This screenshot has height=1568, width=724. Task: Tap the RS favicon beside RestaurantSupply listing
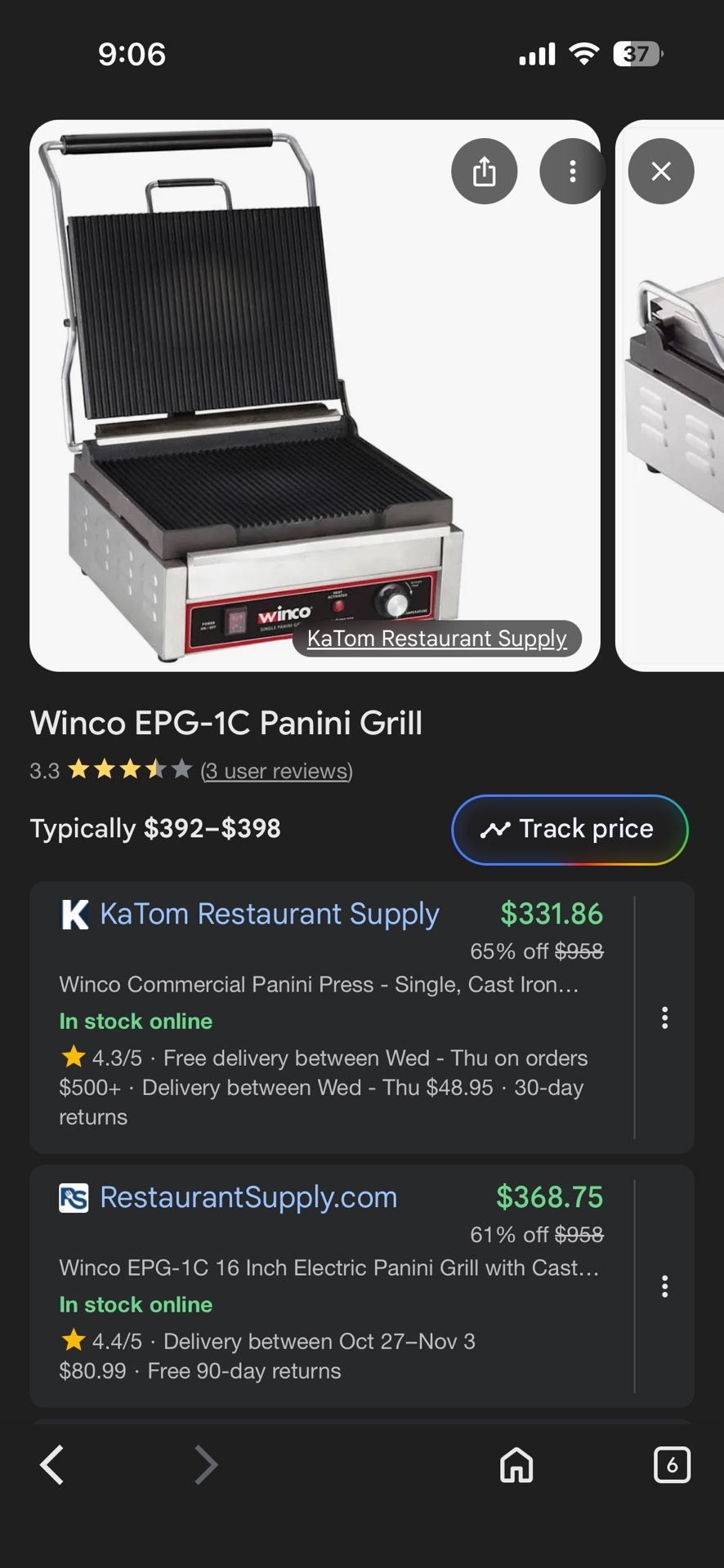(73, 1196)
